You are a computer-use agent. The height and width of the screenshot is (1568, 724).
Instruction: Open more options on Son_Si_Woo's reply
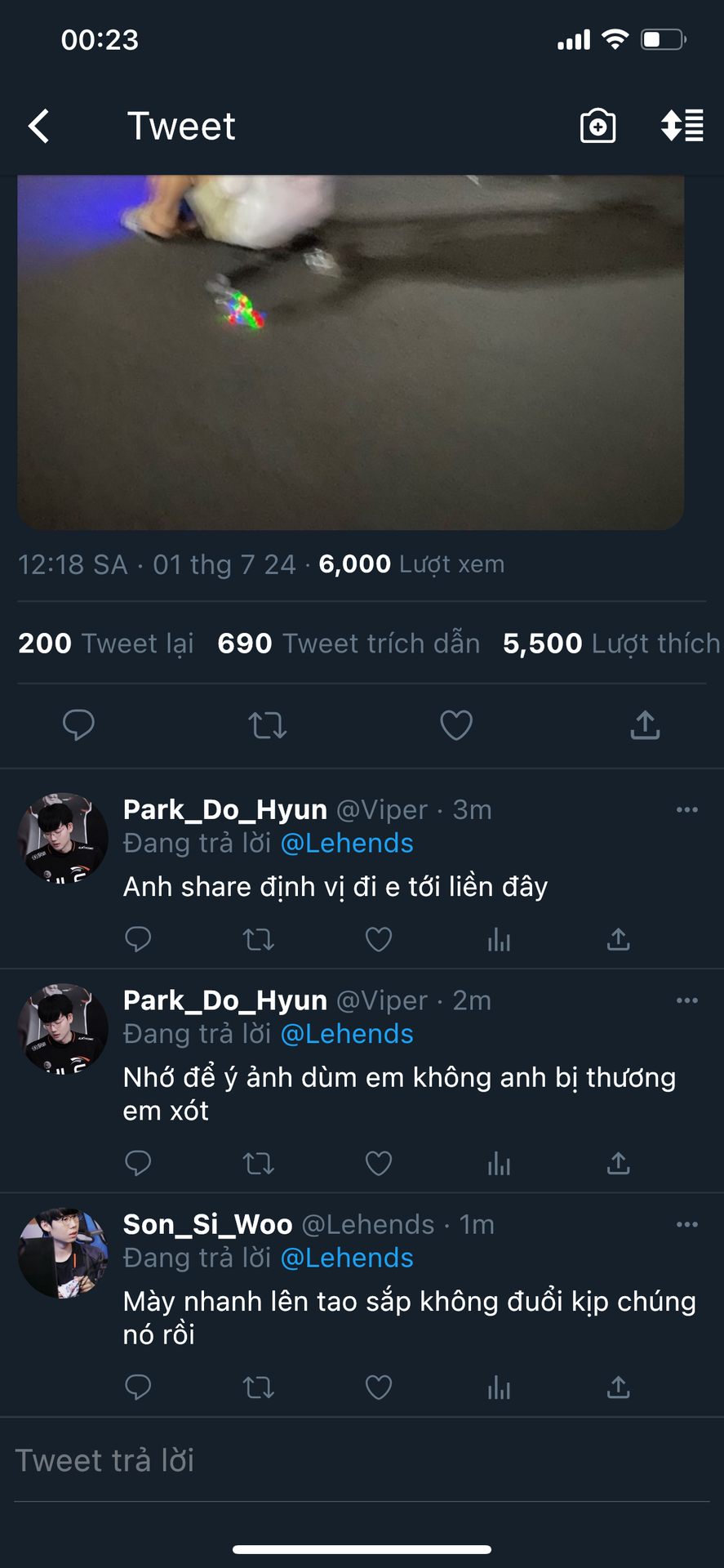tap(686, 1224)
